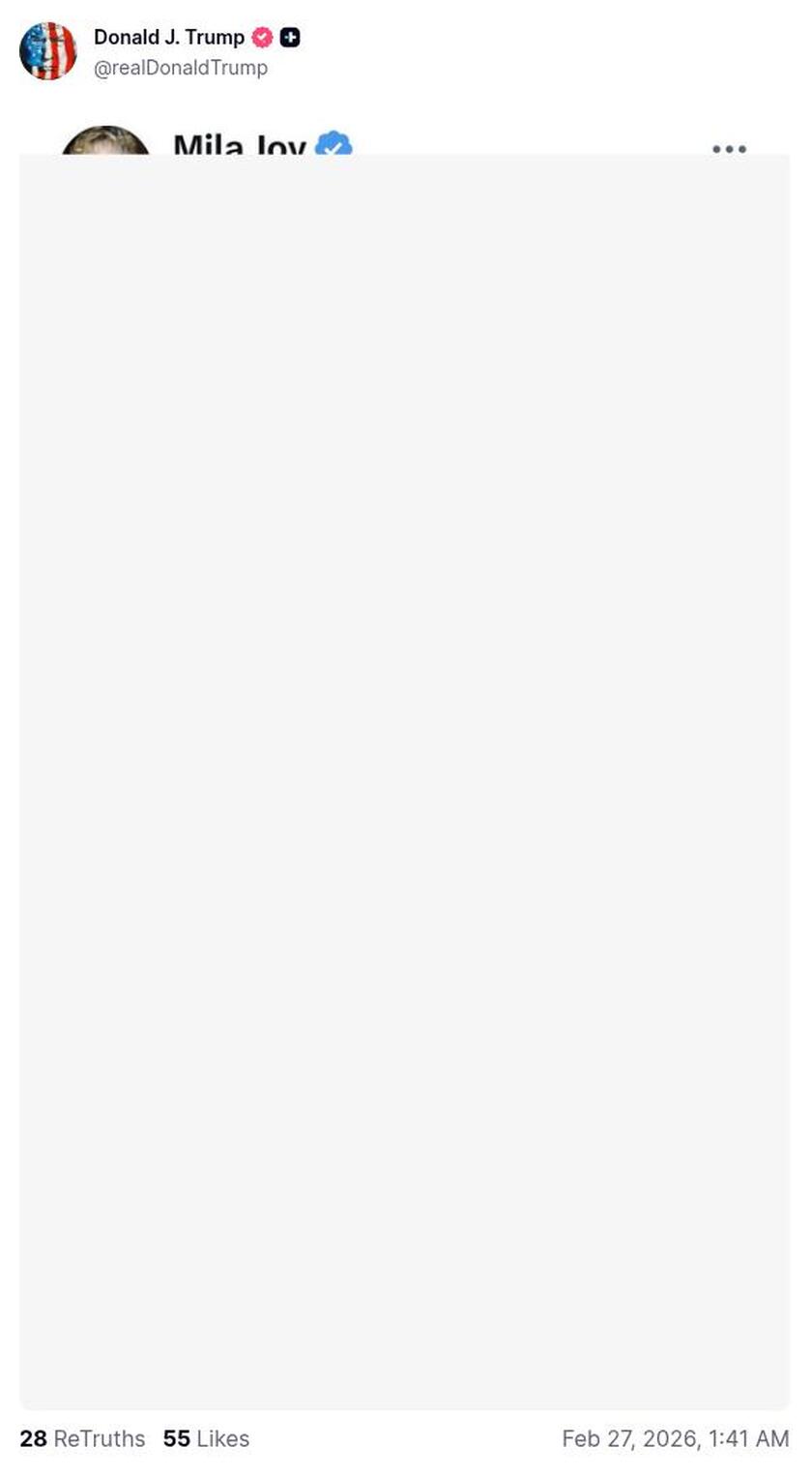View the 28 ReTruths list
Image resolution: width=812 pixels, height=1477 pixels.
[82, 1438]
